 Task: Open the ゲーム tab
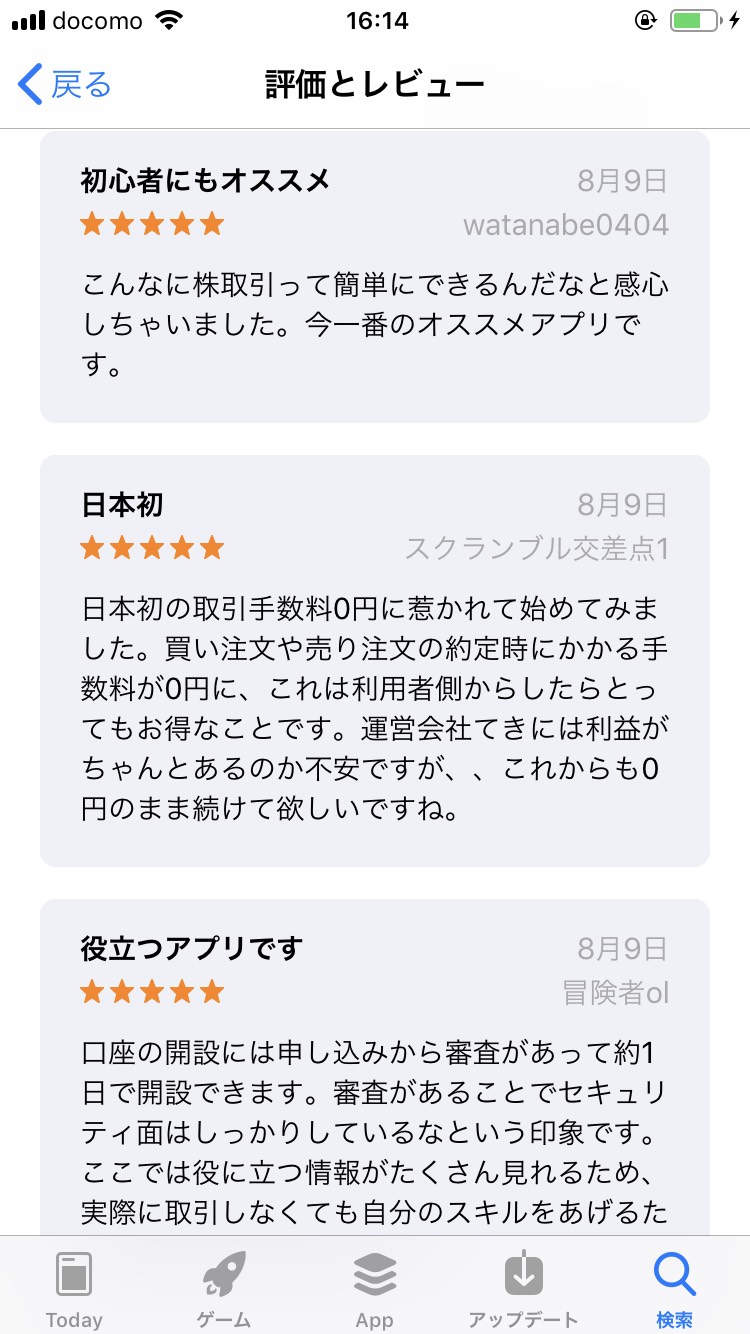pos(224,1288)
